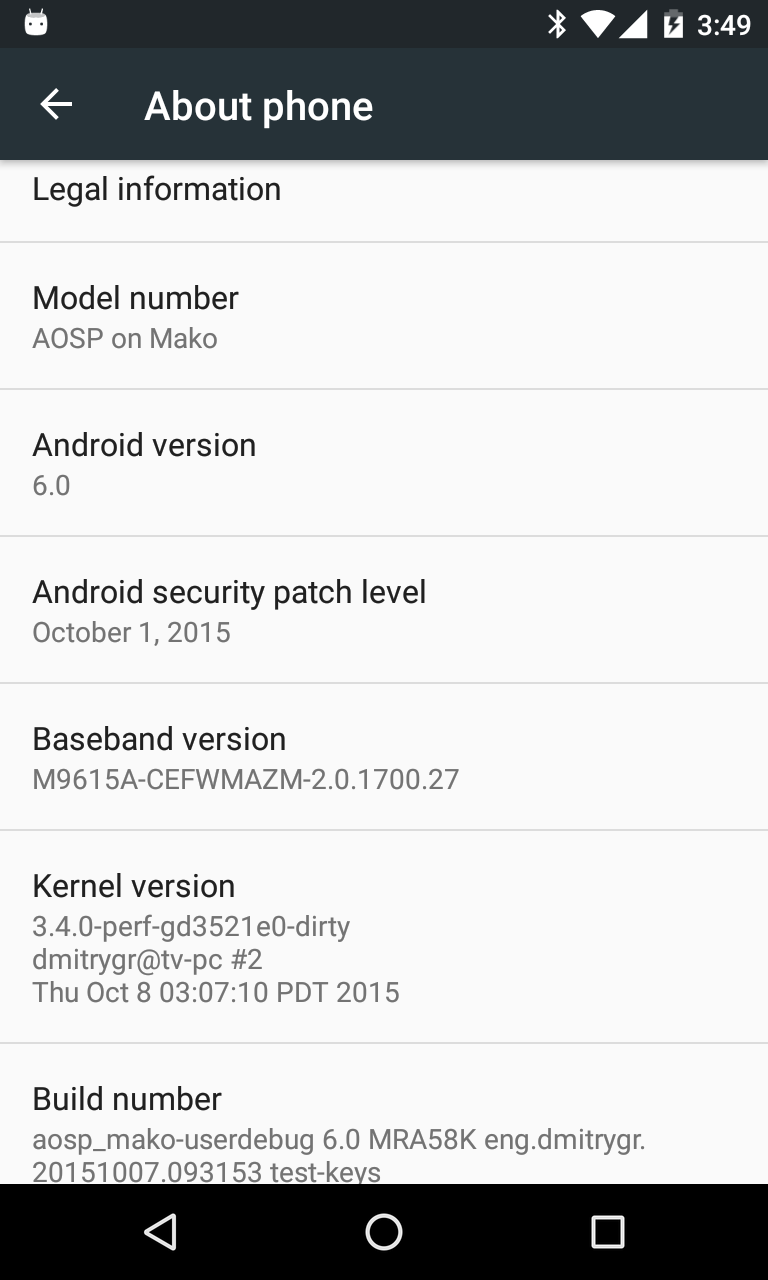This screenshot has width=768, height=1280.
Task: Tap the Model number row
Action: (x=384, y=316)
